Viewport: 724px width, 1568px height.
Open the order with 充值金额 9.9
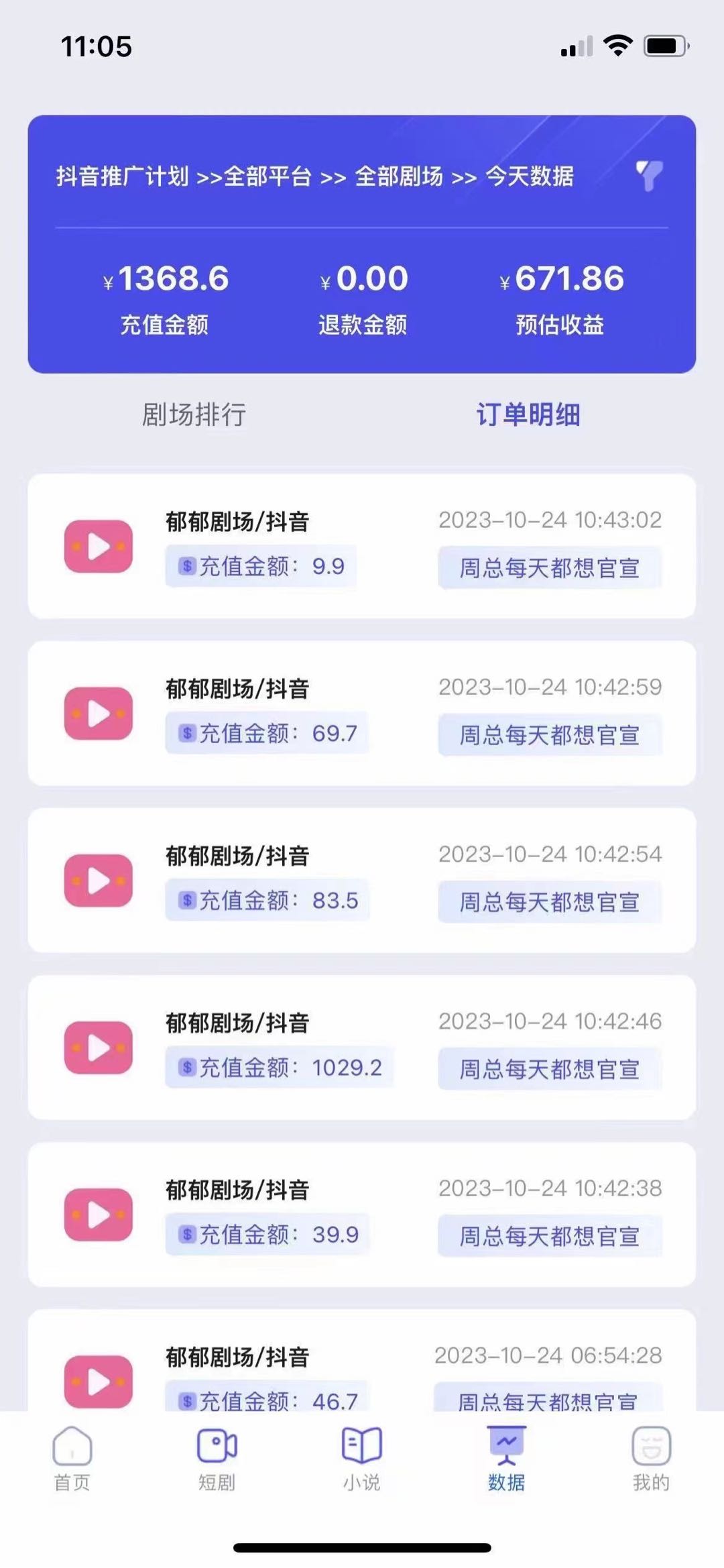tap(361, 546)
